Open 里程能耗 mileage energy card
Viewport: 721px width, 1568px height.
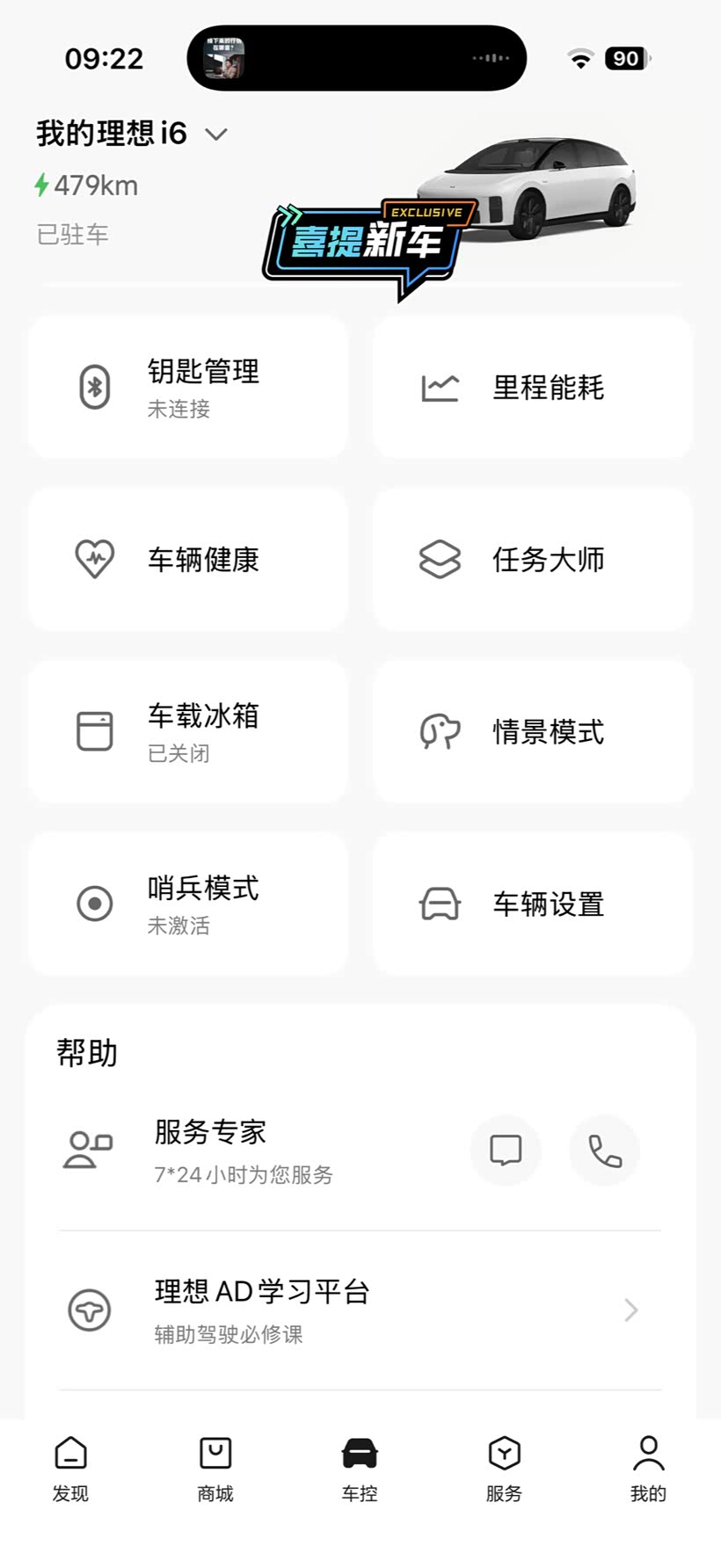click(x=533, y=387)
